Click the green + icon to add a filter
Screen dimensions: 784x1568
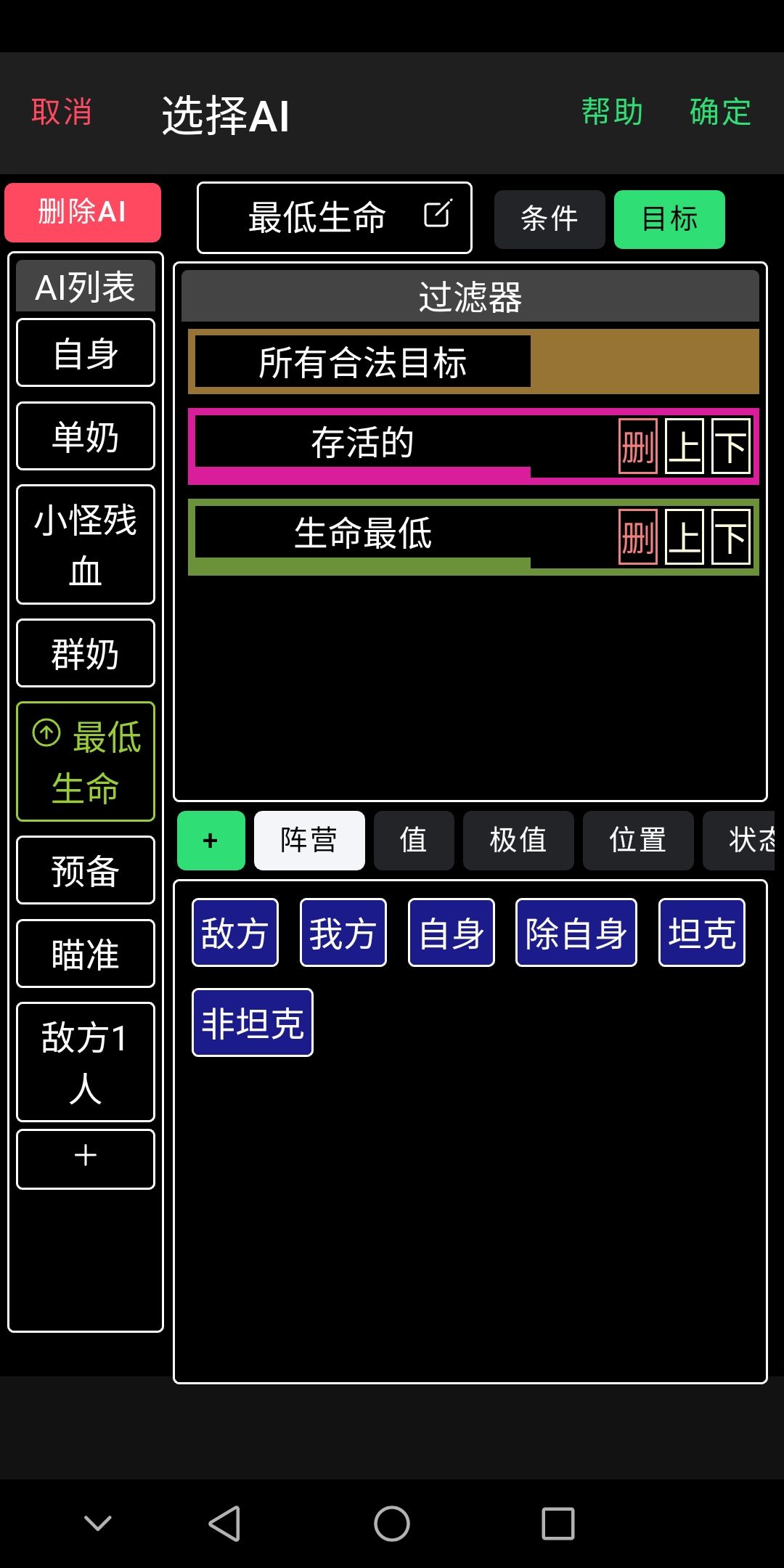(211, 840)
